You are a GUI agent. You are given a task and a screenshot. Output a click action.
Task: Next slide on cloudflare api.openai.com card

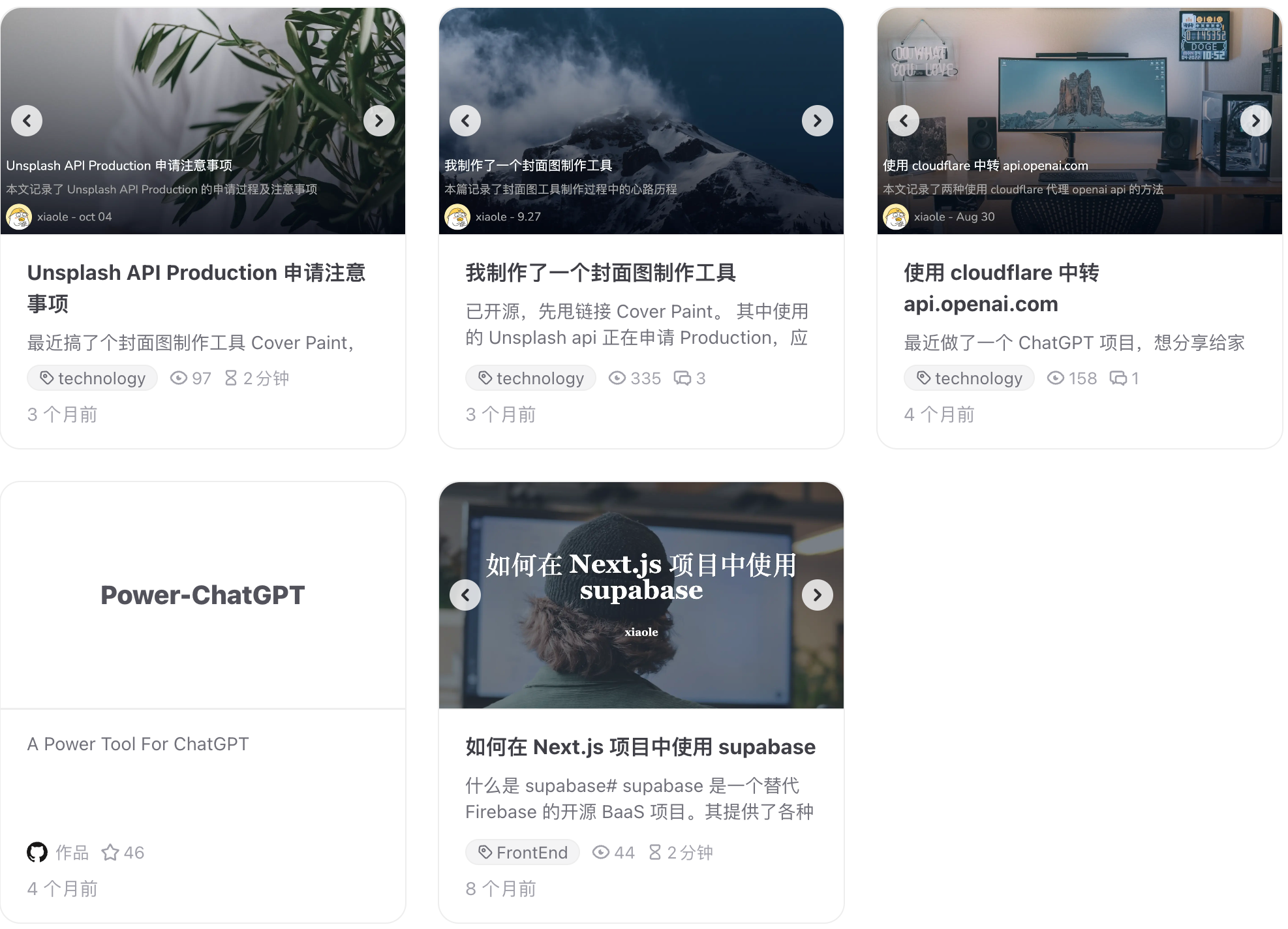click(1255, 121)
